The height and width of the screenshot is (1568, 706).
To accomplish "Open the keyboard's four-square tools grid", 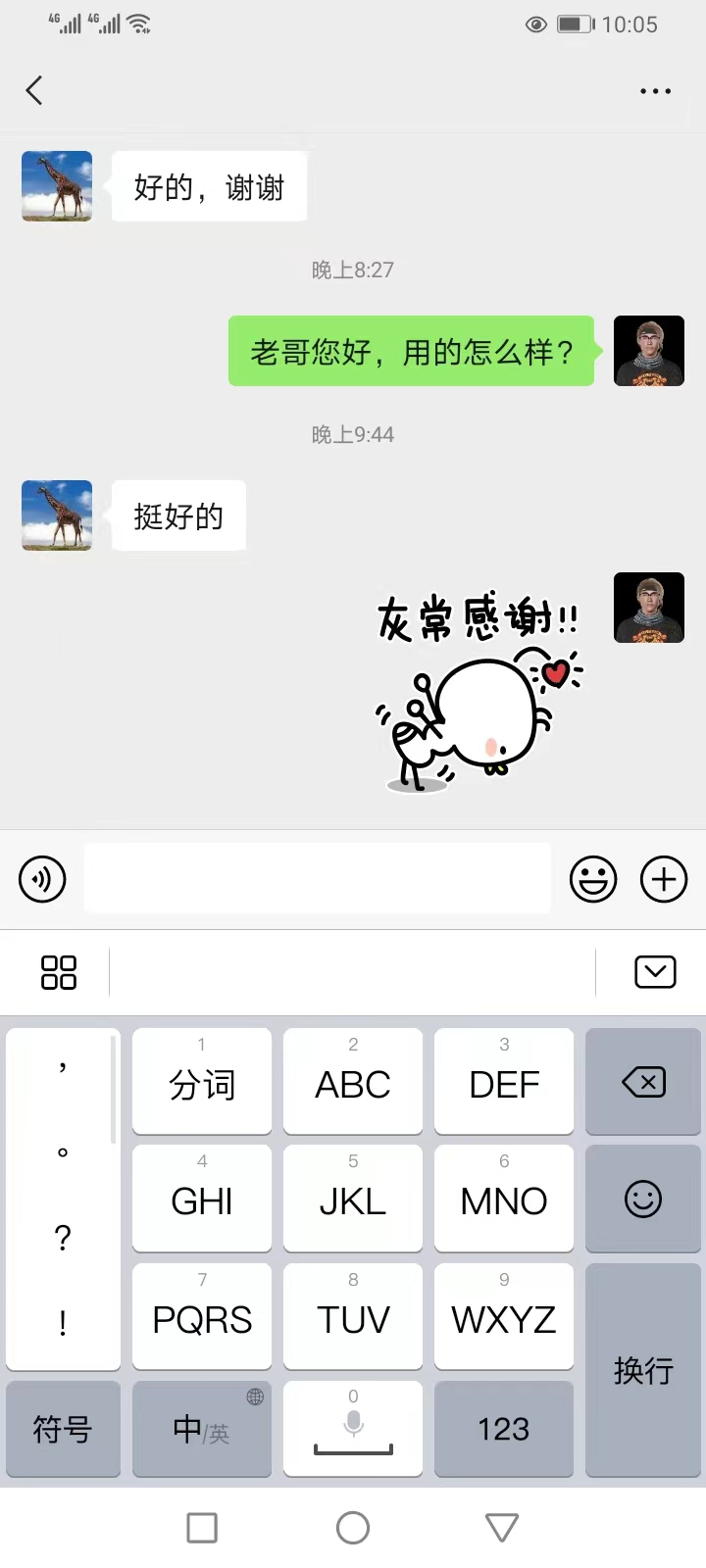I will [x=58, y=972].
